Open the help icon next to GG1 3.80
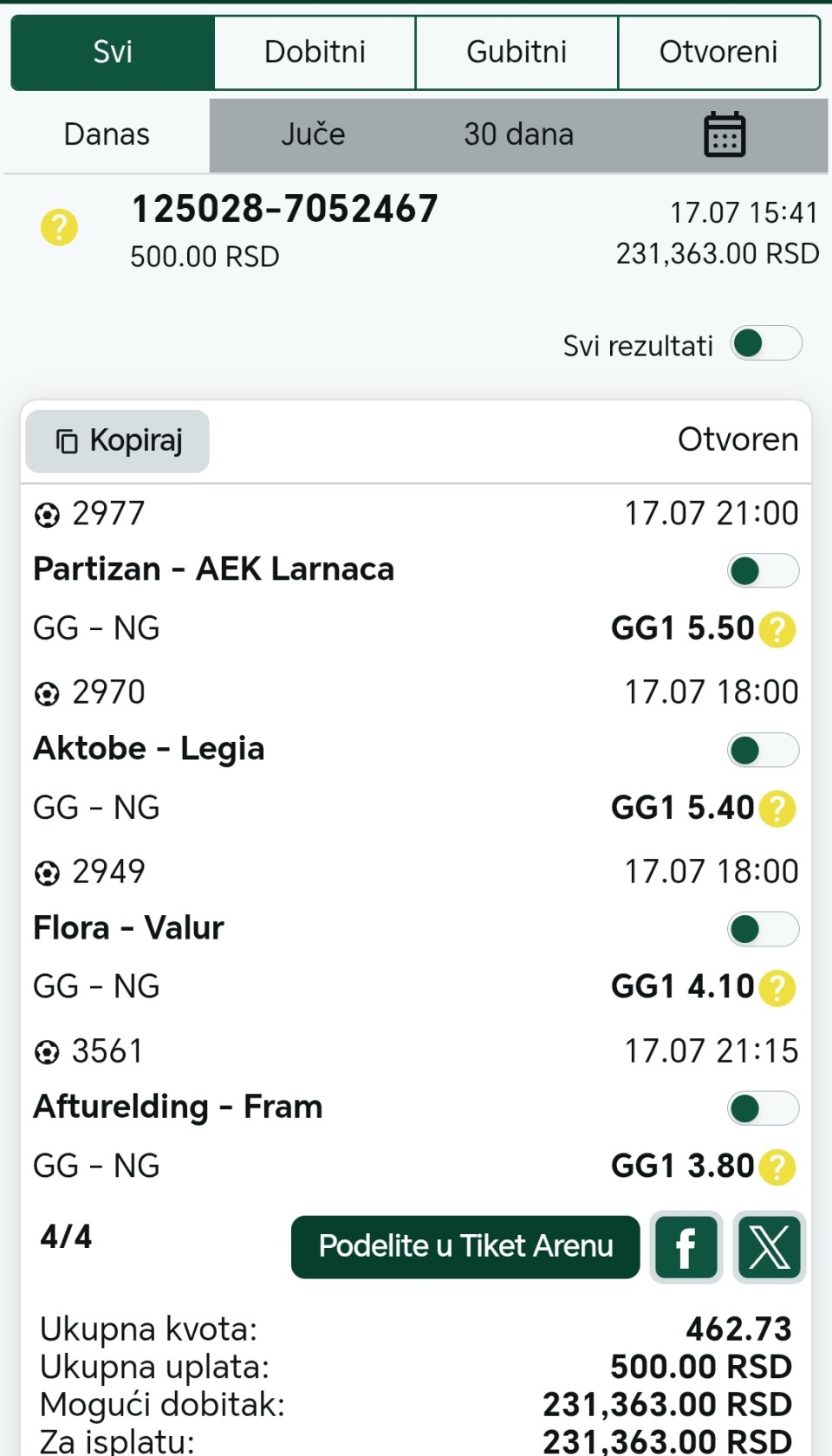This screenshot has height=1456, width=832. pyautogui.click(x=777, y=1167)
